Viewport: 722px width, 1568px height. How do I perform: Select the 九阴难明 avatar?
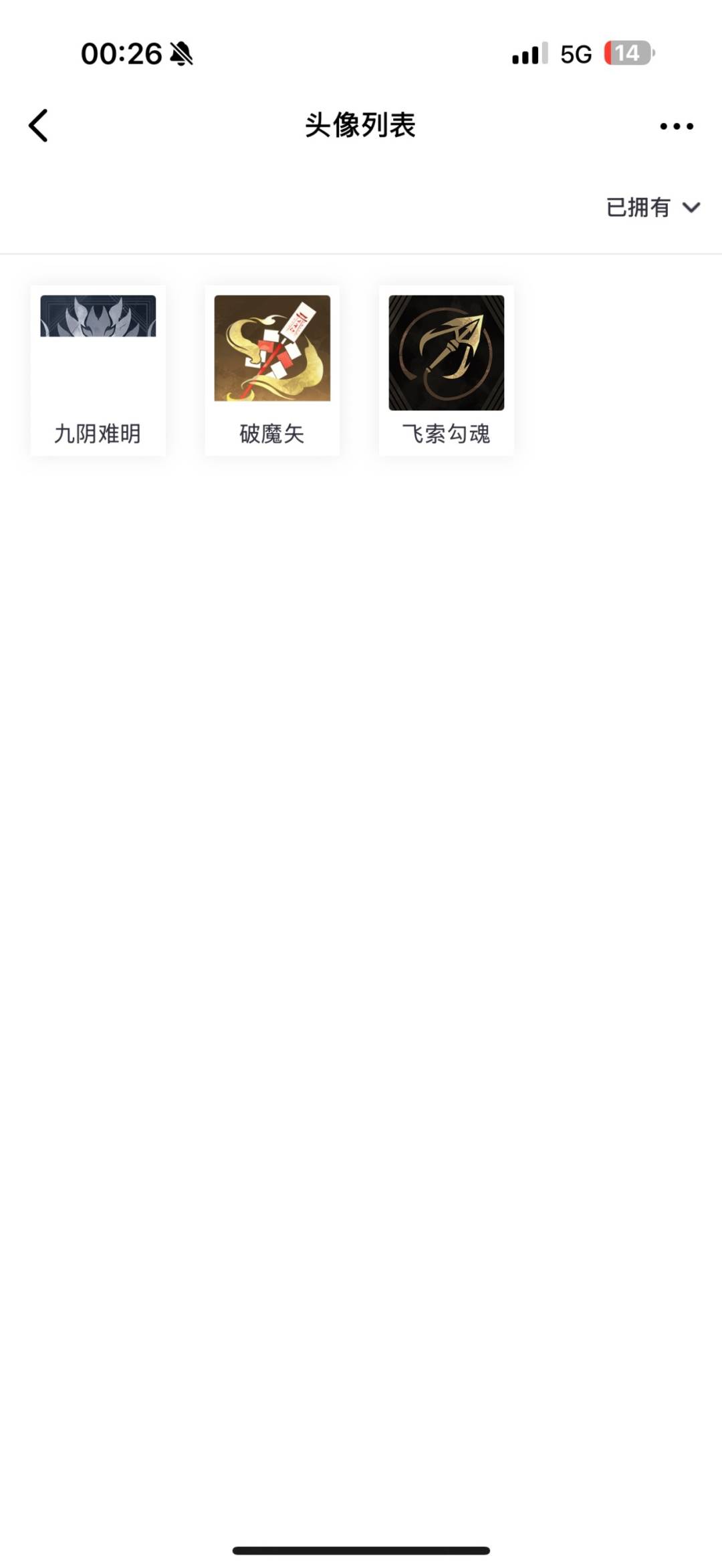click(x=98, y=370)
